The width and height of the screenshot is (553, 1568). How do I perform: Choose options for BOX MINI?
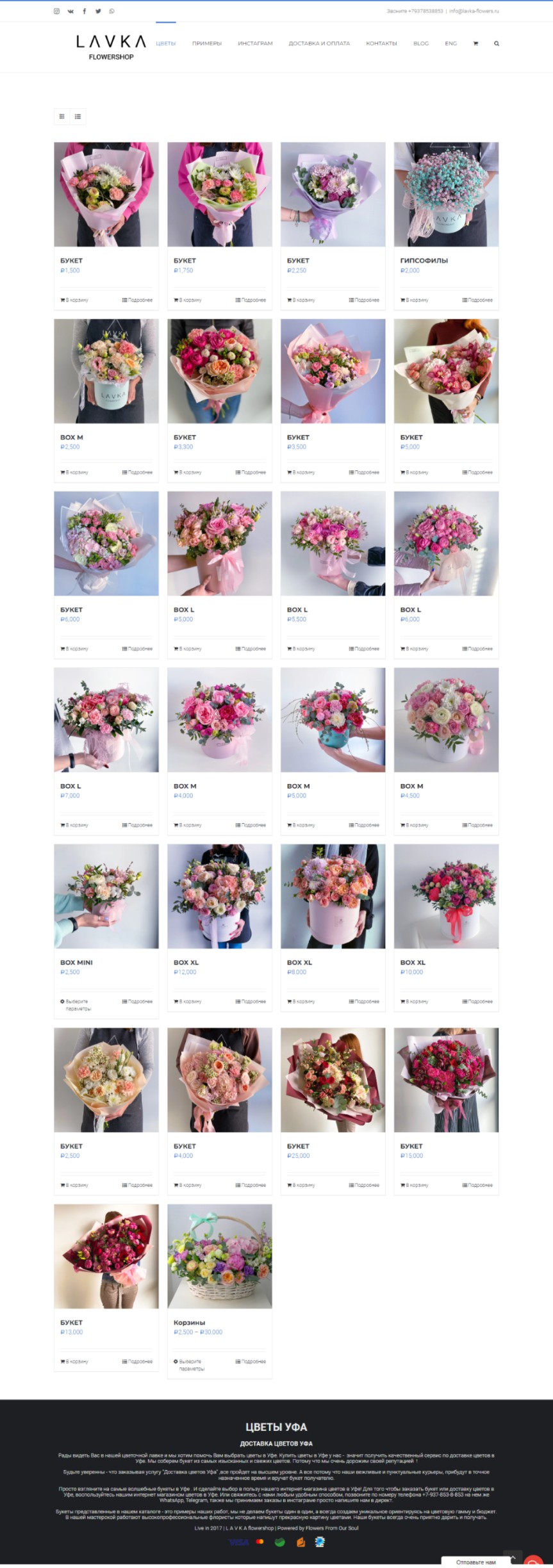coord(76,1004)
